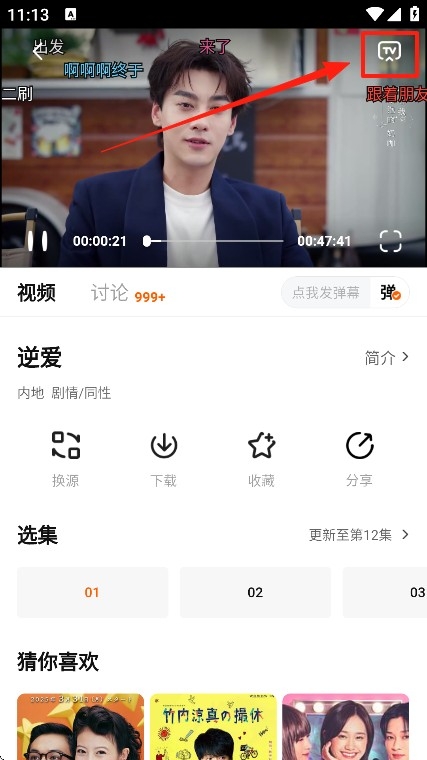Select the 视频 tab

point(36,293)
